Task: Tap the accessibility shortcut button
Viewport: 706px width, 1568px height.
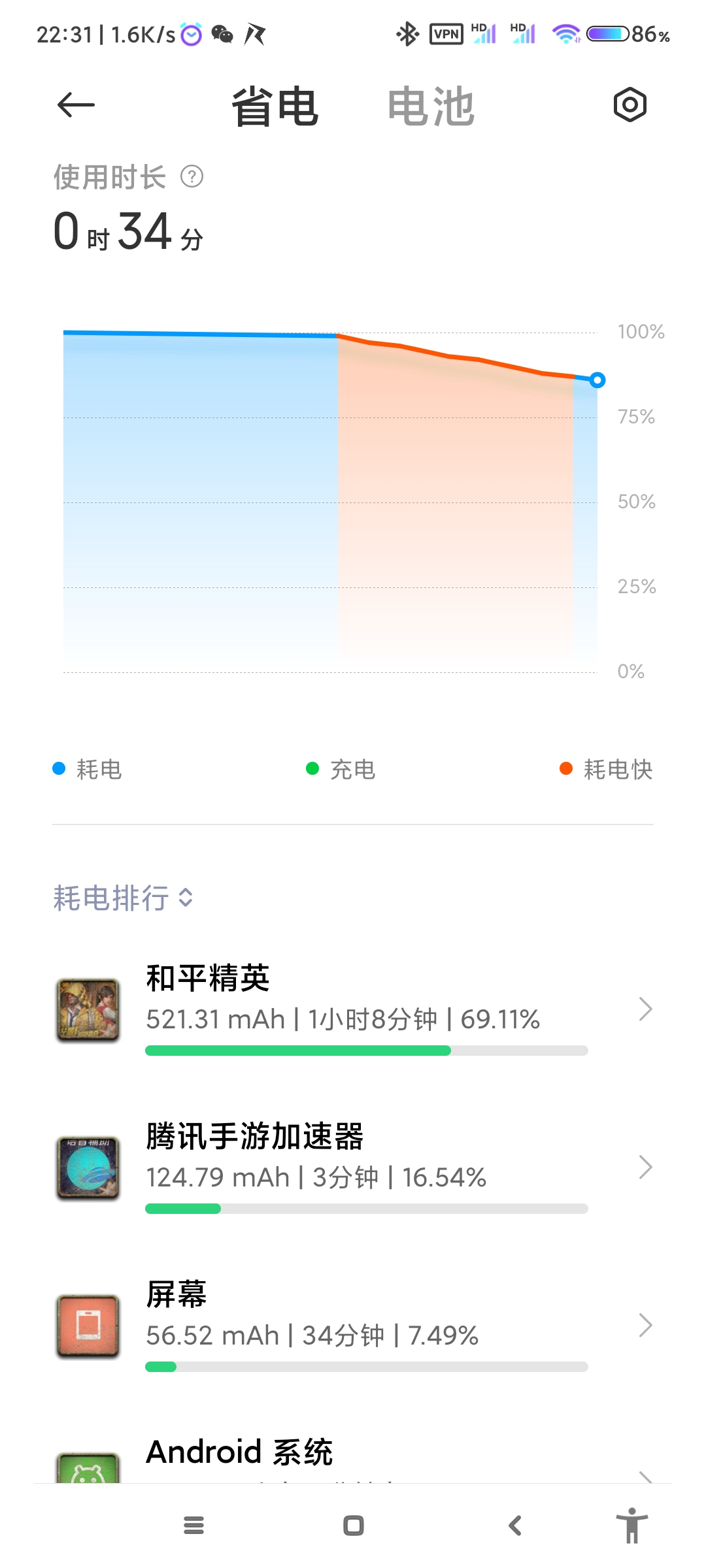Action: click(x=631, y=1526)
